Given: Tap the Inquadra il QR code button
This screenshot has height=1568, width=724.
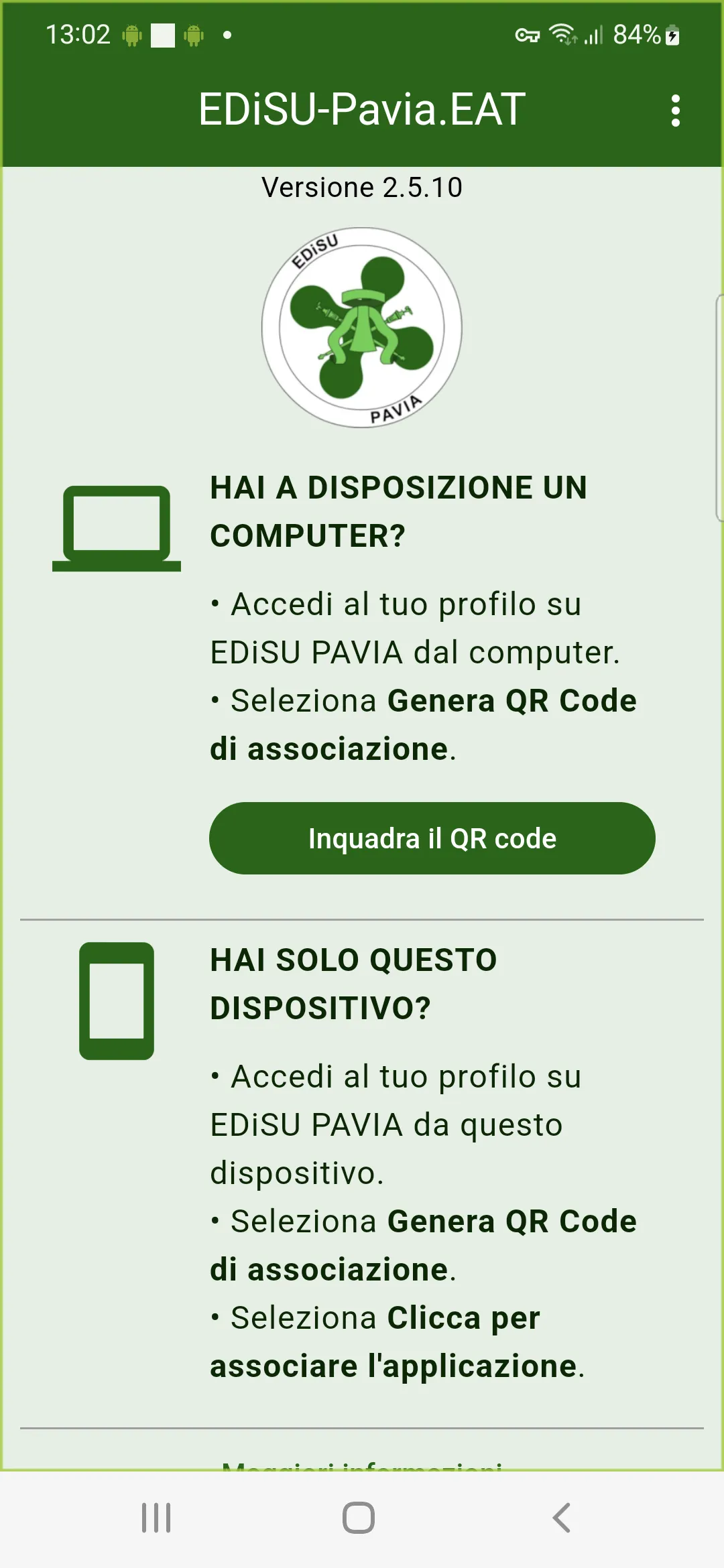Looking at the screenshot, I should tap(432, 838).
